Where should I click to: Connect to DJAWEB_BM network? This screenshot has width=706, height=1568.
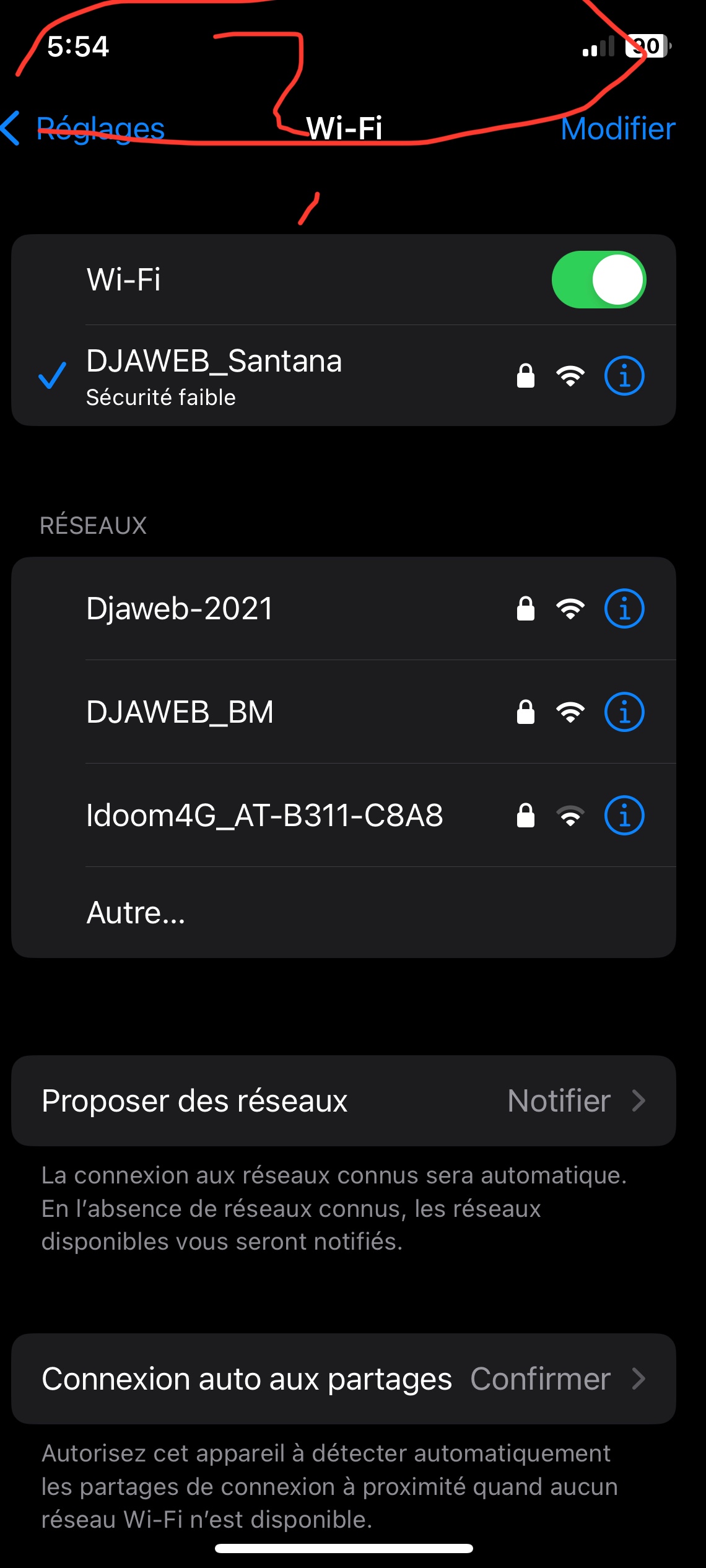[x=248, y=712]
